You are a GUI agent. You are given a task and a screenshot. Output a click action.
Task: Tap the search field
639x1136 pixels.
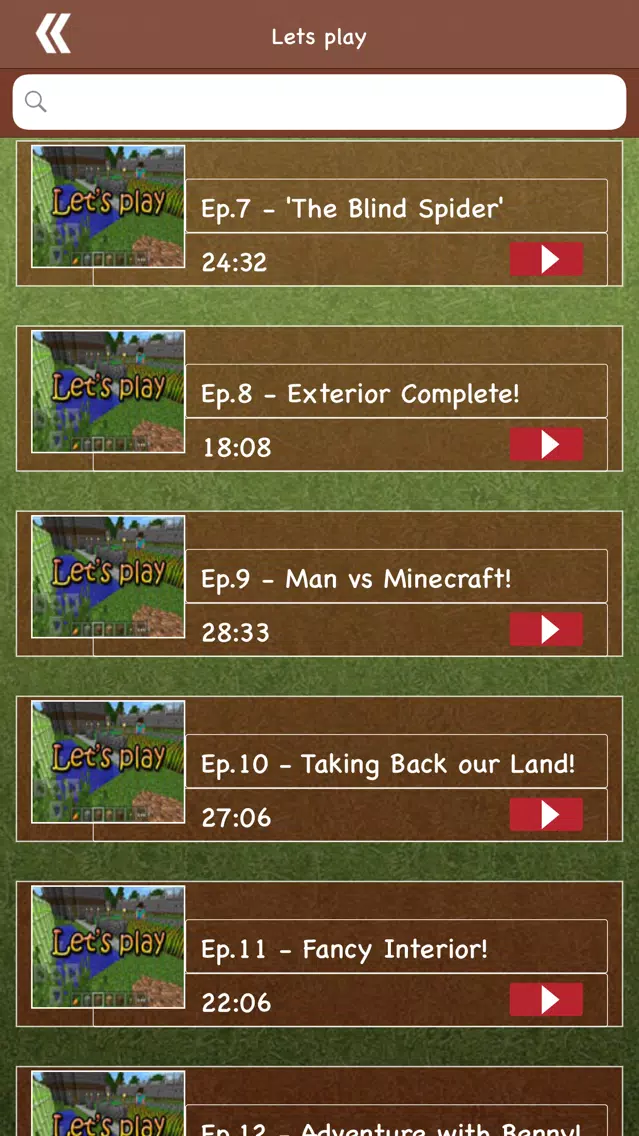tap(320, 101)
